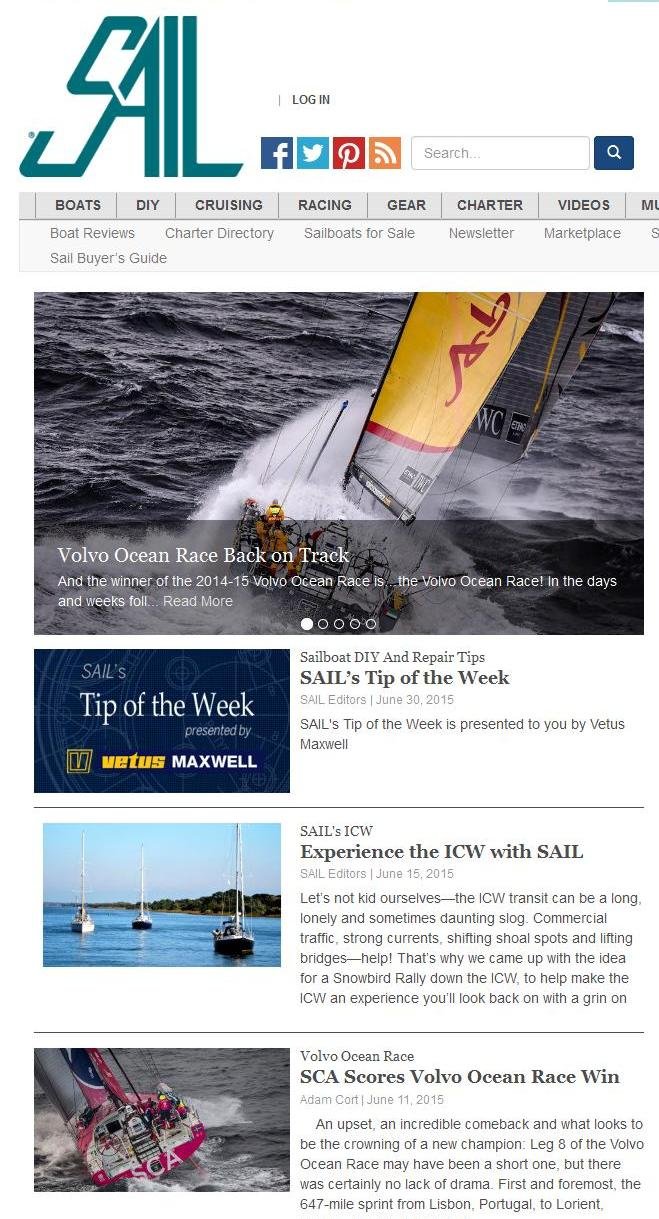Select the GEAR tab
The height and width of the screenshot is (1219, 659).
point(406,205)
